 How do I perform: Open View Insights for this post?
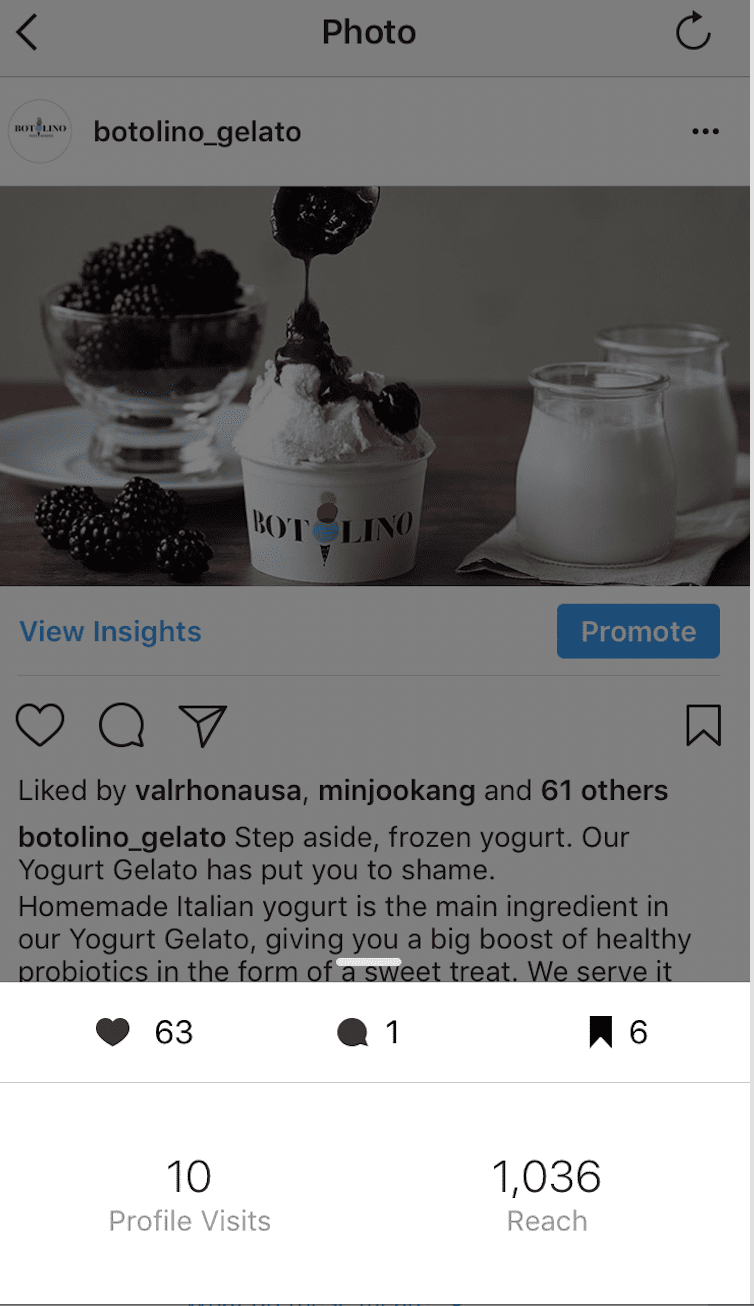click(110, 631)
